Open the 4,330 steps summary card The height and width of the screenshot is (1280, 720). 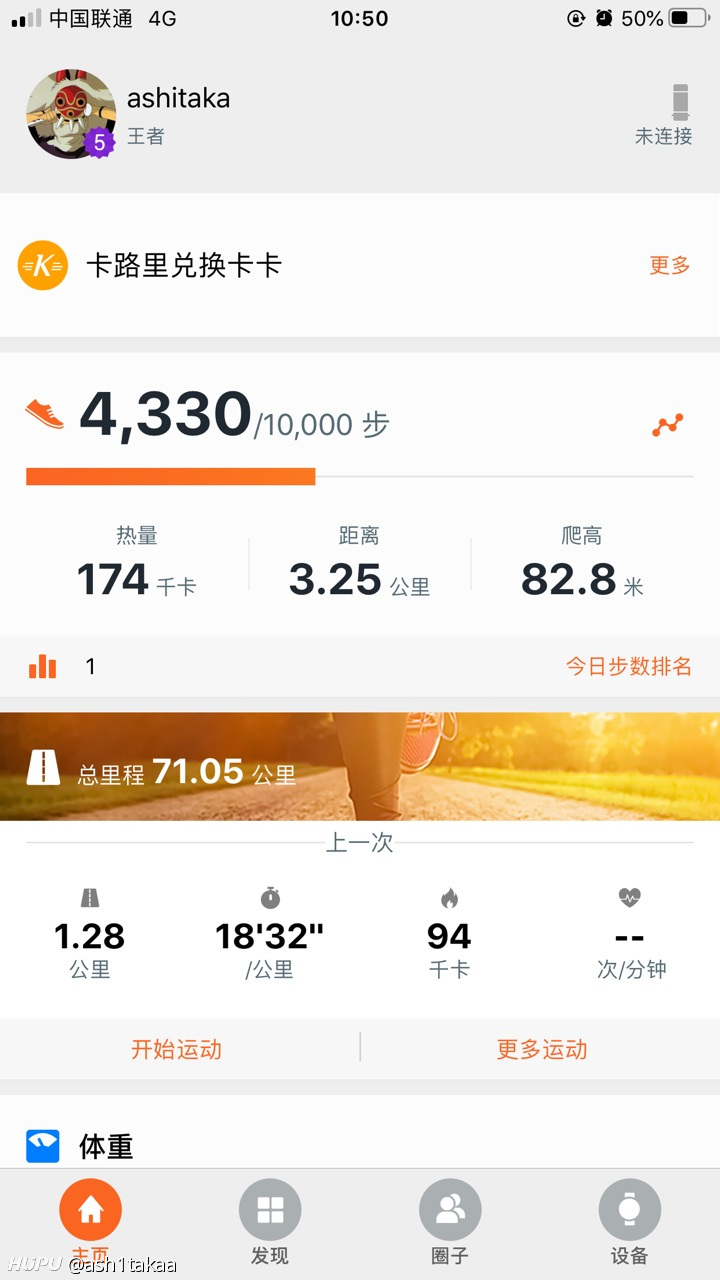click(x=360, y=494)
